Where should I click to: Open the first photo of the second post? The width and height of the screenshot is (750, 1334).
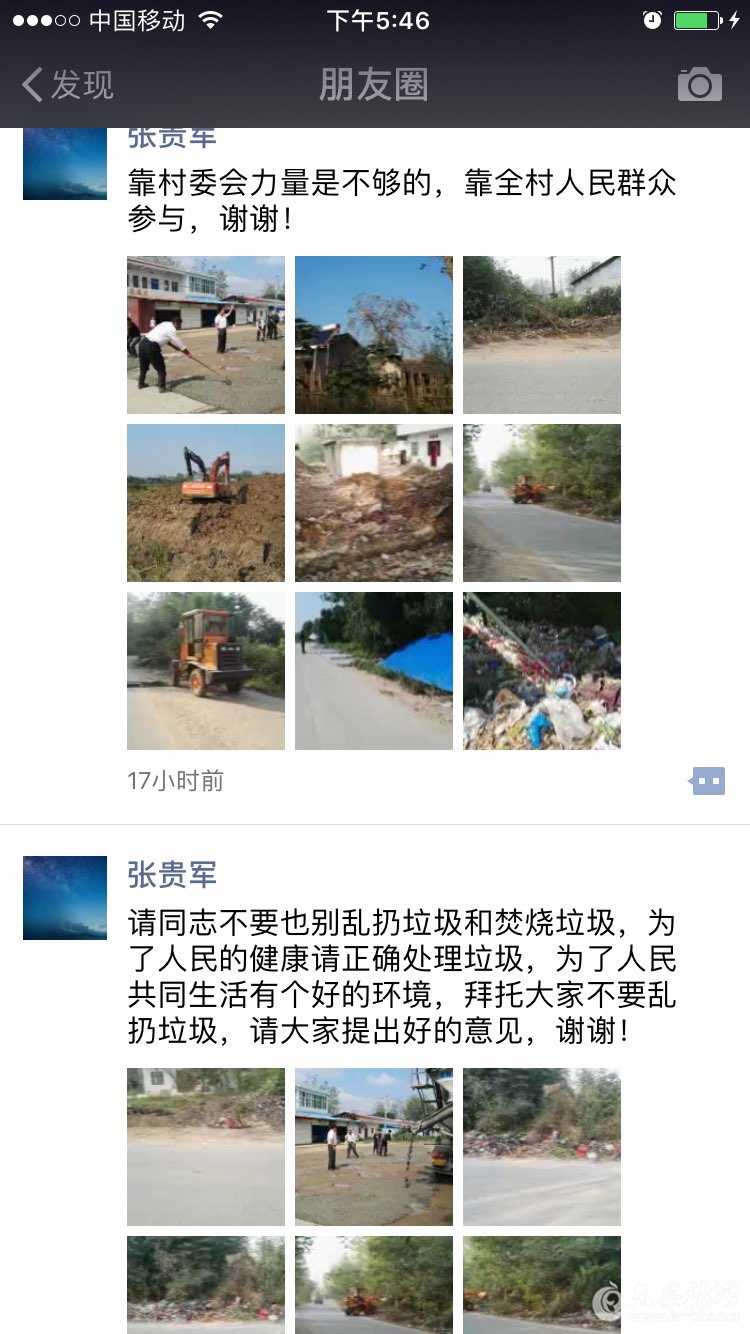click(206, 1147)
